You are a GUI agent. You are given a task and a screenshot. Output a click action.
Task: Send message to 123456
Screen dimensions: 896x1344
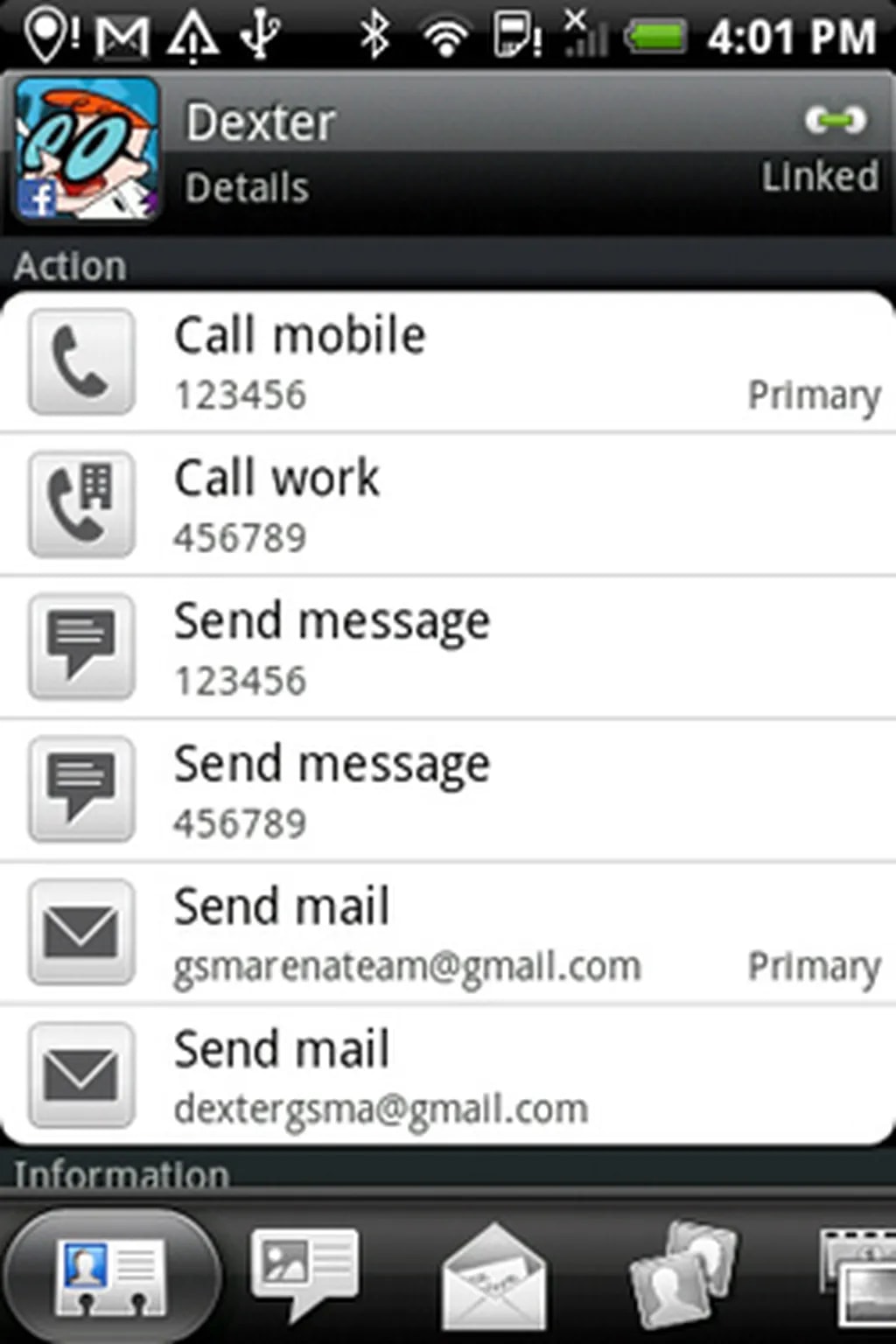[446, 647]
